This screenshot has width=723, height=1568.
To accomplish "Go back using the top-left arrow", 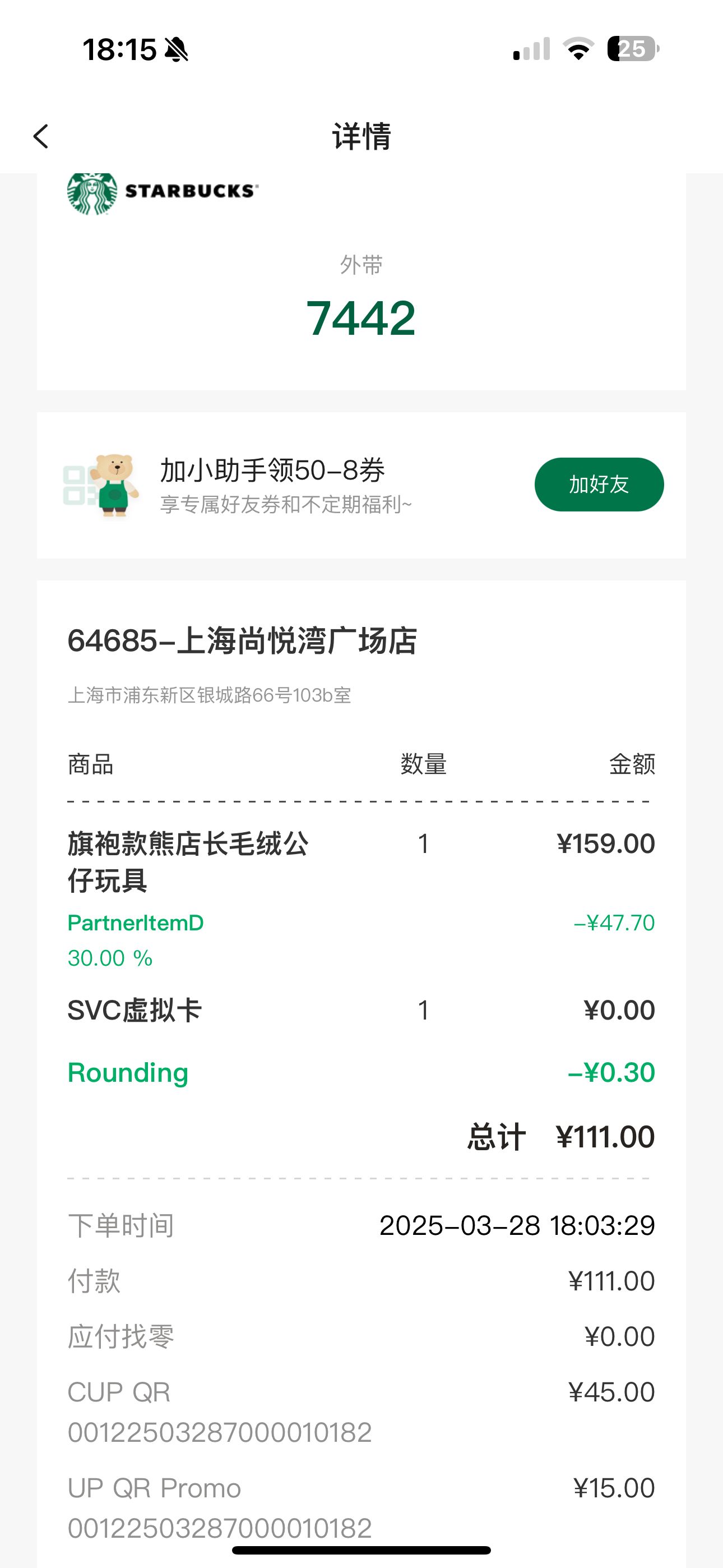I will 41,136.
